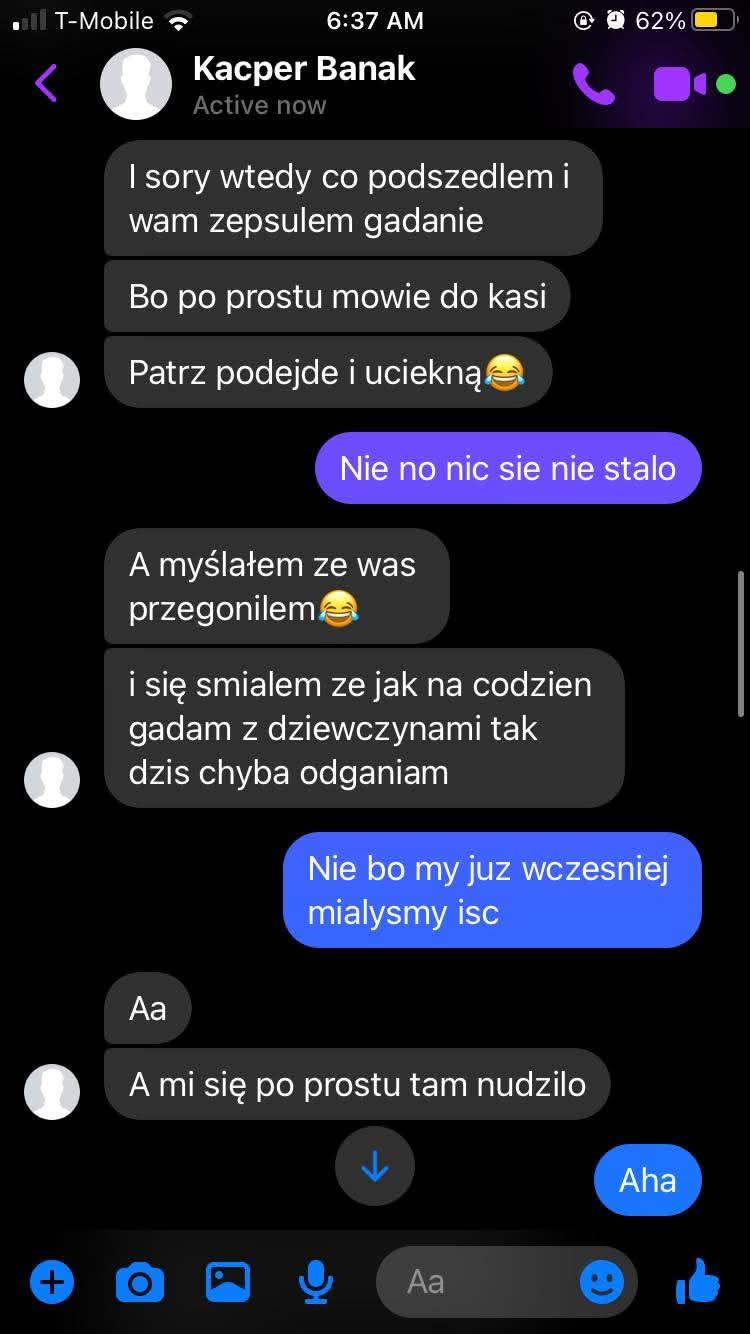Send a thumbs-up like

[x=698, y=1282]
